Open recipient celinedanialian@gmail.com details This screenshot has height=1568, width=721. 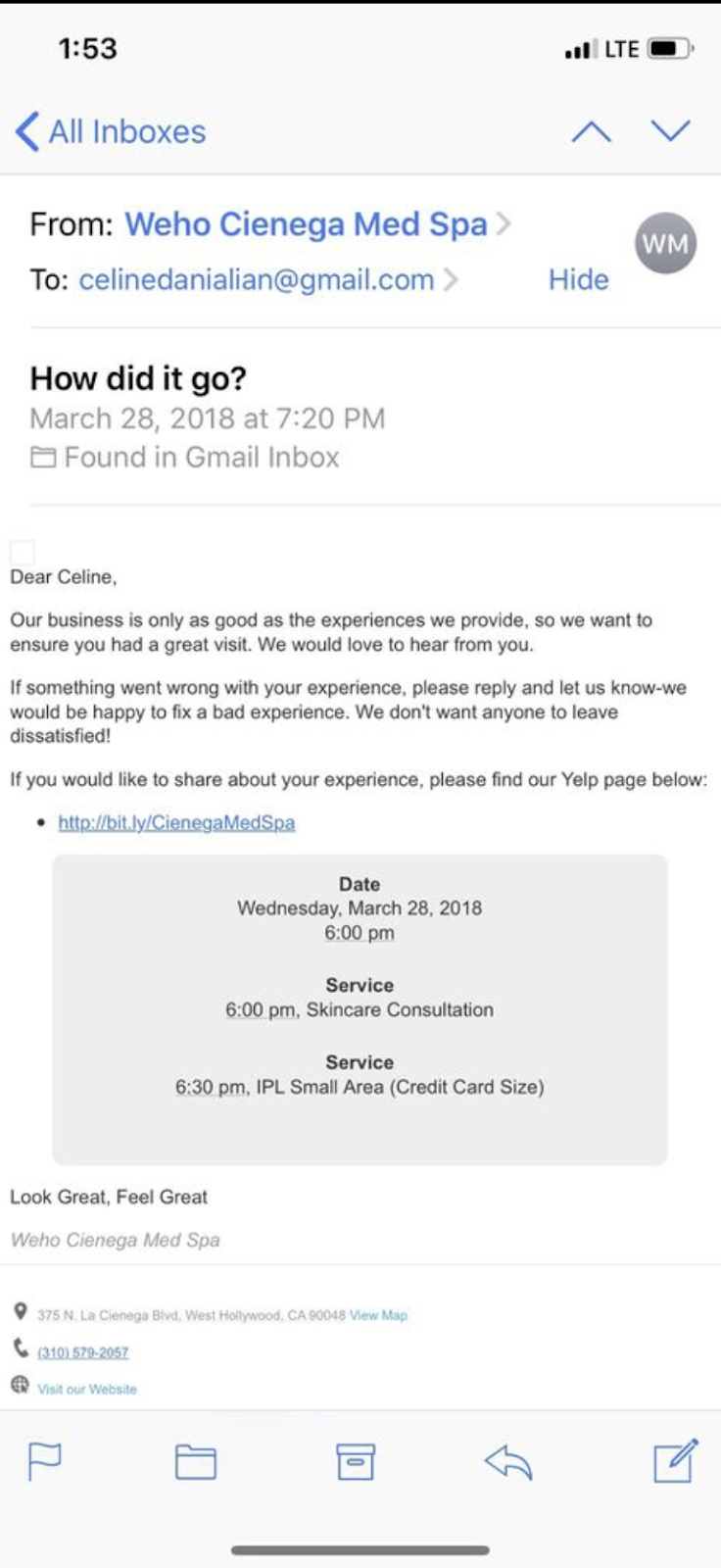click(256, 280)
